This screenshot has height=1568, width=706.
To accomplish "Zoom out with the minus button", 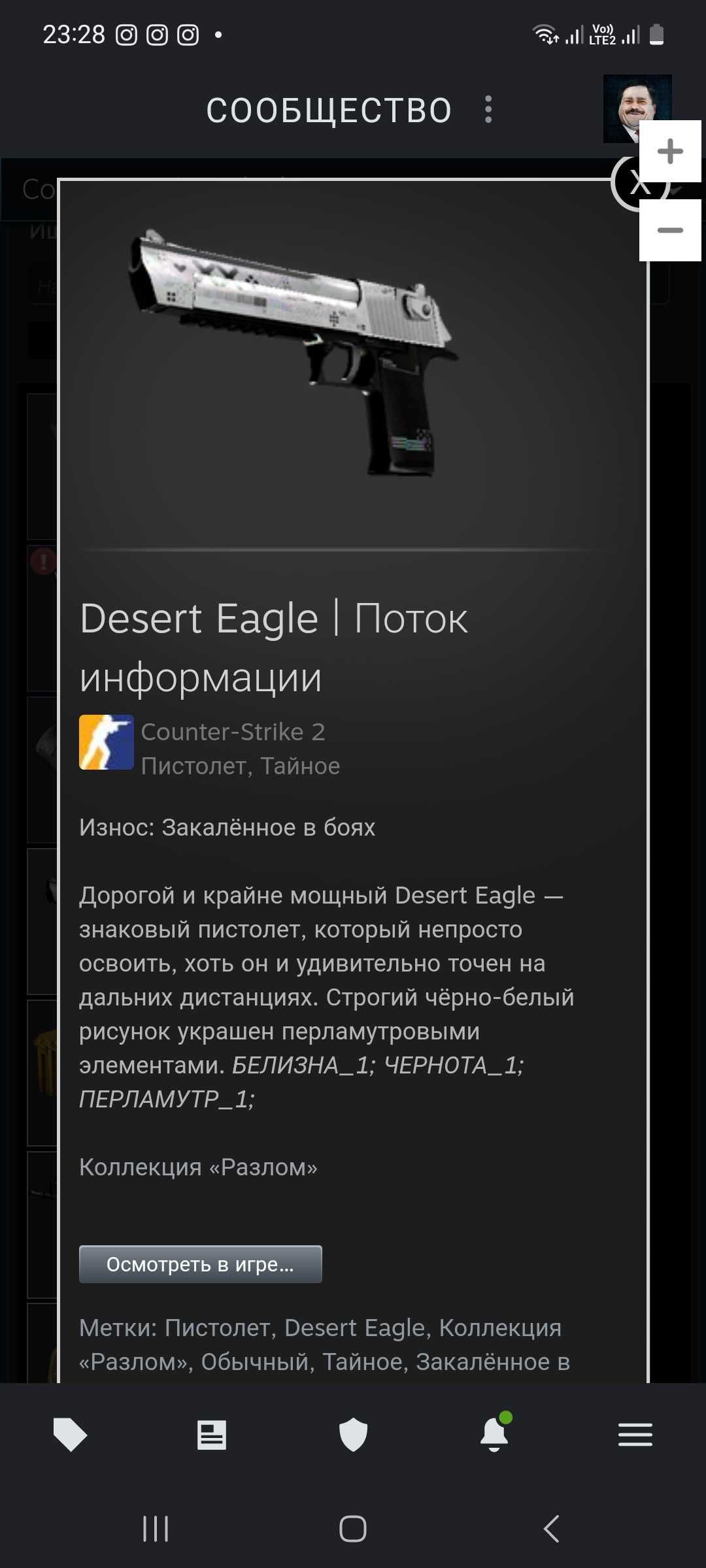I will click(670, 230).
